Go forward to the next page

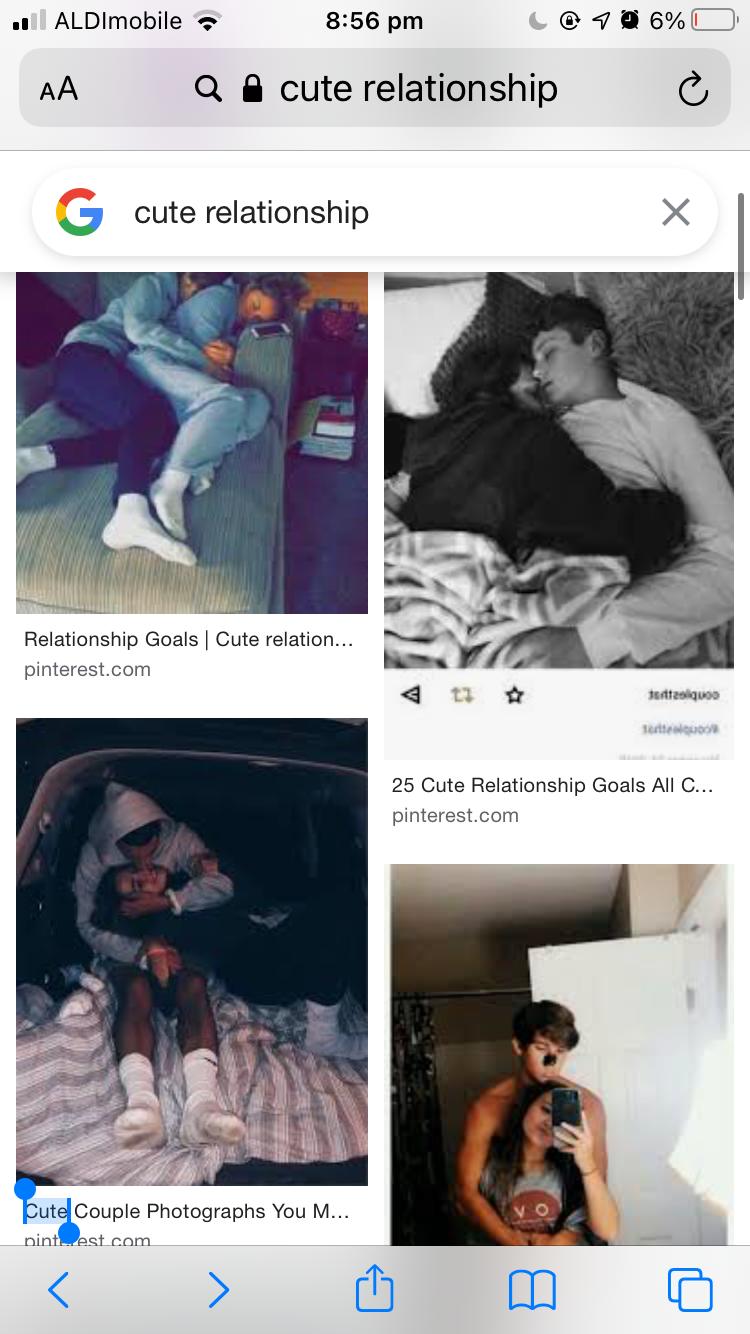pyautogui.click(x=218, y=1289)
